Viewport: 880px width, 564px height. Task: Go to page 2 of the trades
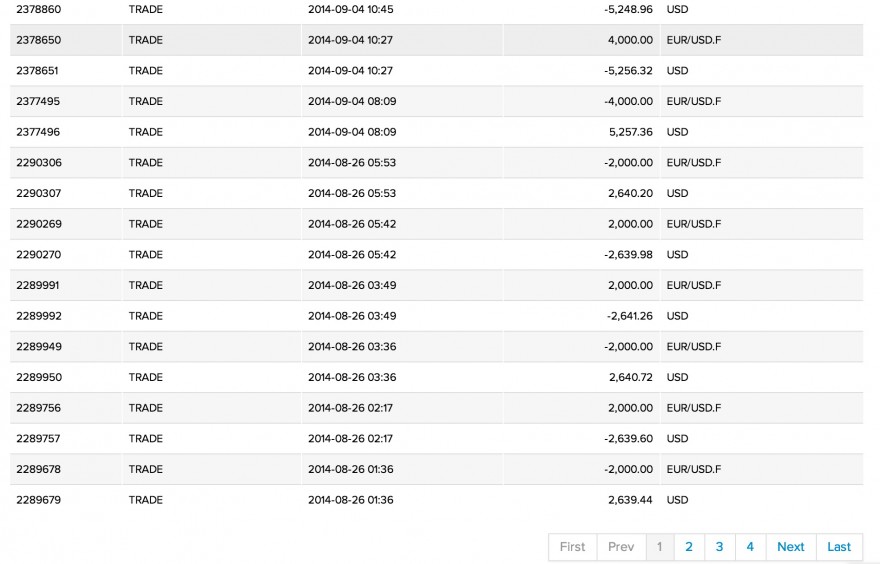[x=689, y=547]
